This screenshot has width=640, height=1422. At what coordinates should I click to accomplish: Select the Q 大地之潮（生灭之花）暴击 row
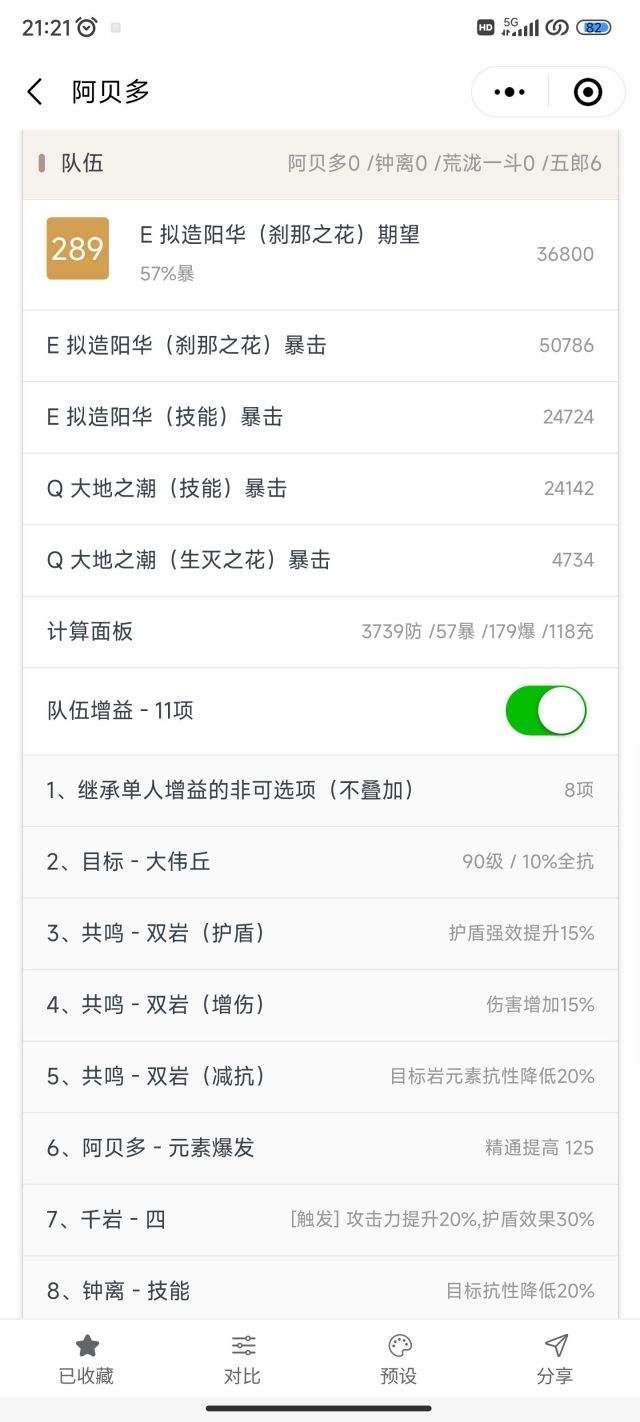pyautogui.click(x=320, y=560)
